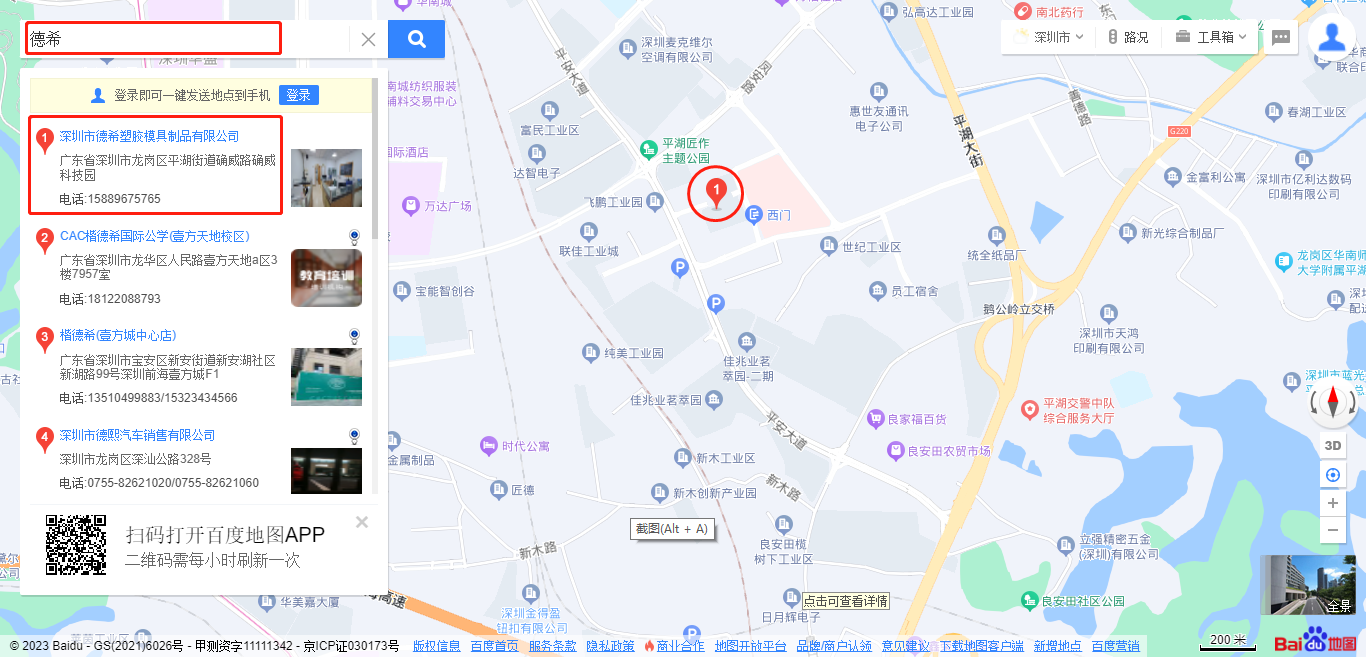Tap the red marker 1 on map
The height and width of the screenshot is (657, 1366).
(716, 190)
